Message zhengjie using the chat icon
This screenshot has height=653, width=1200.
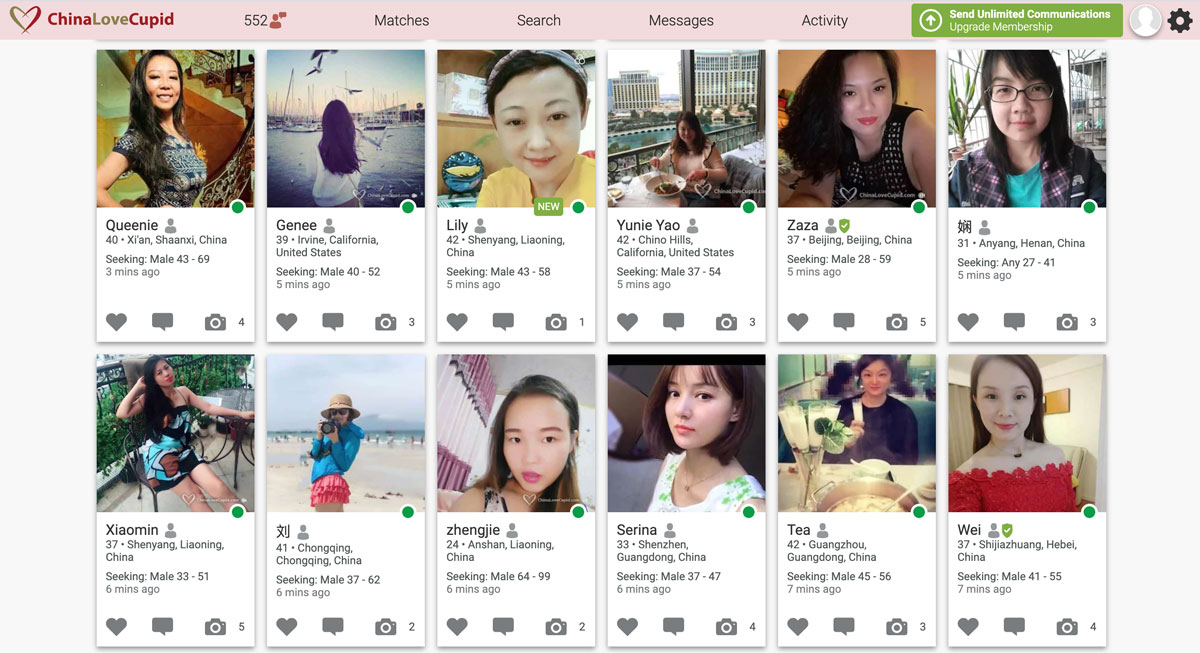(503, 627)
